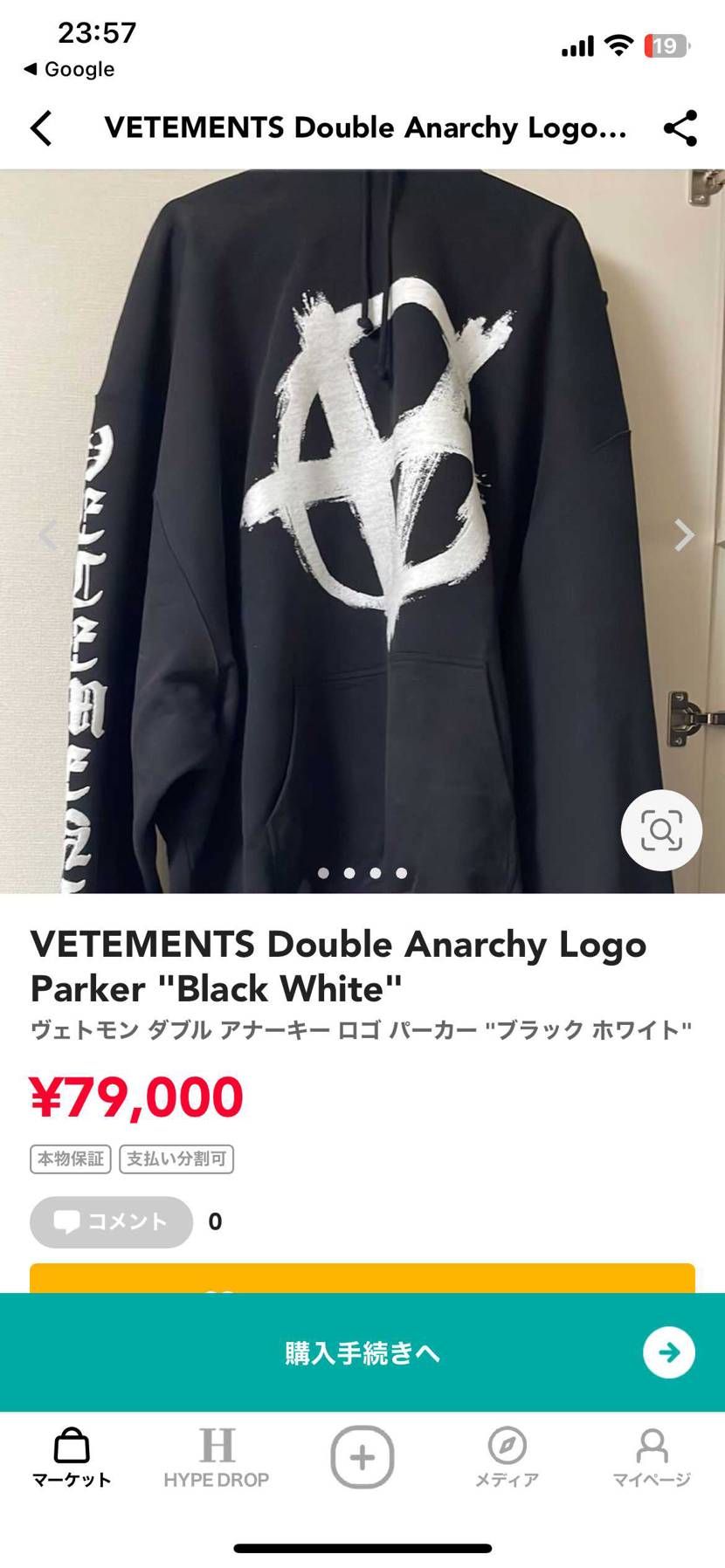Open the comment bubble コメント button
725x1568 pixels.
pyautogui.click(x=110, y=1222)
